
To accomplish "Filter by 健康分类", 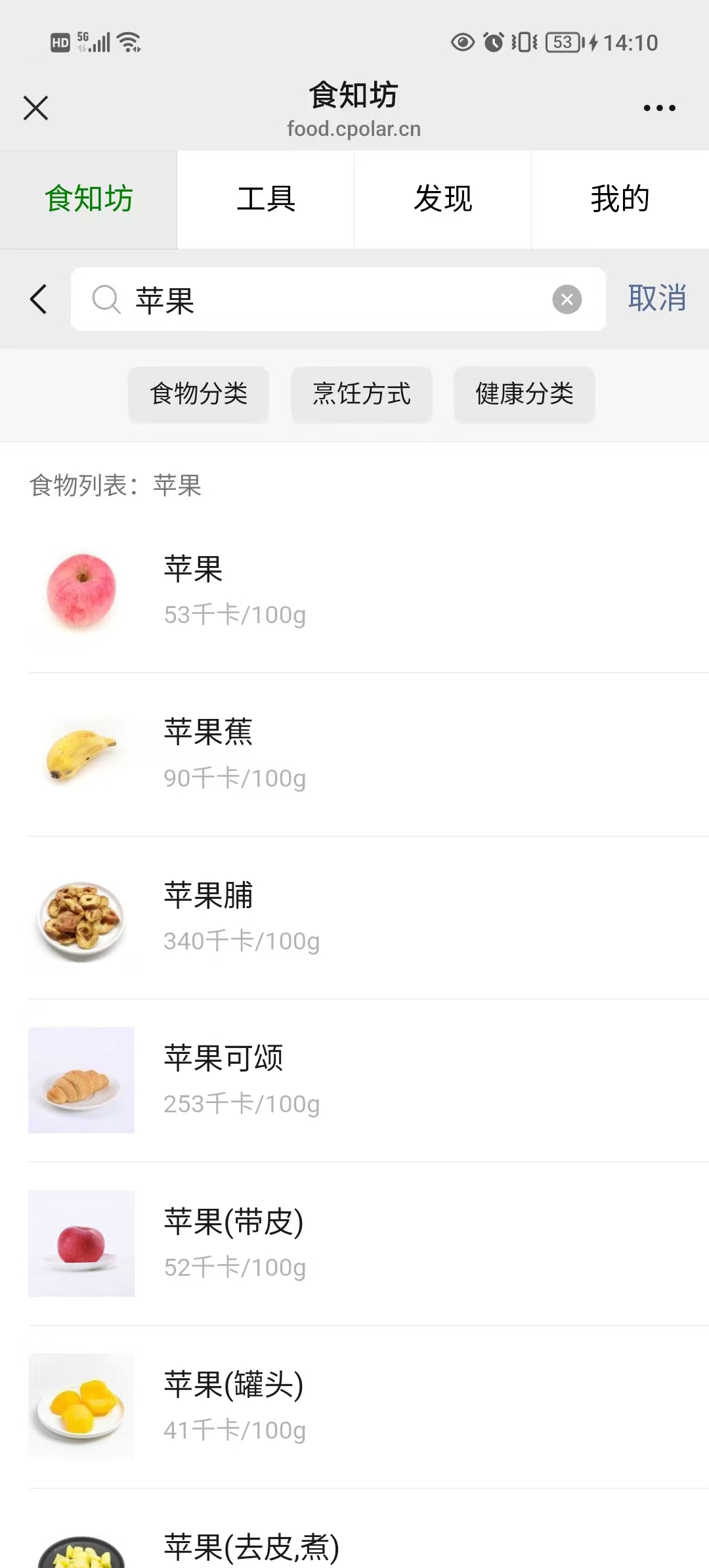I will click(x=525, y=394).
